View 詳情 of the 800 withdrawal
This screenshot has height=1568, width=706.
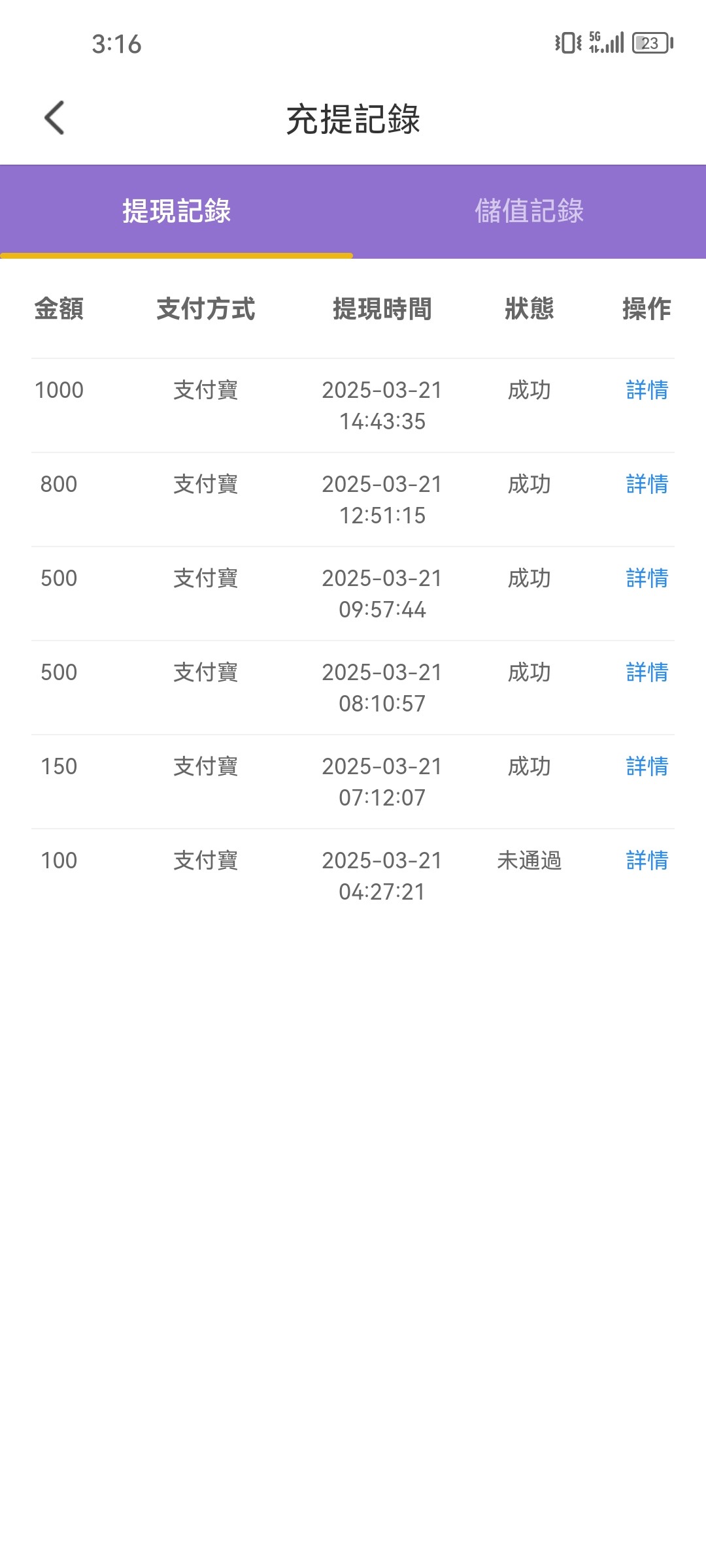(x=647, y=484)
